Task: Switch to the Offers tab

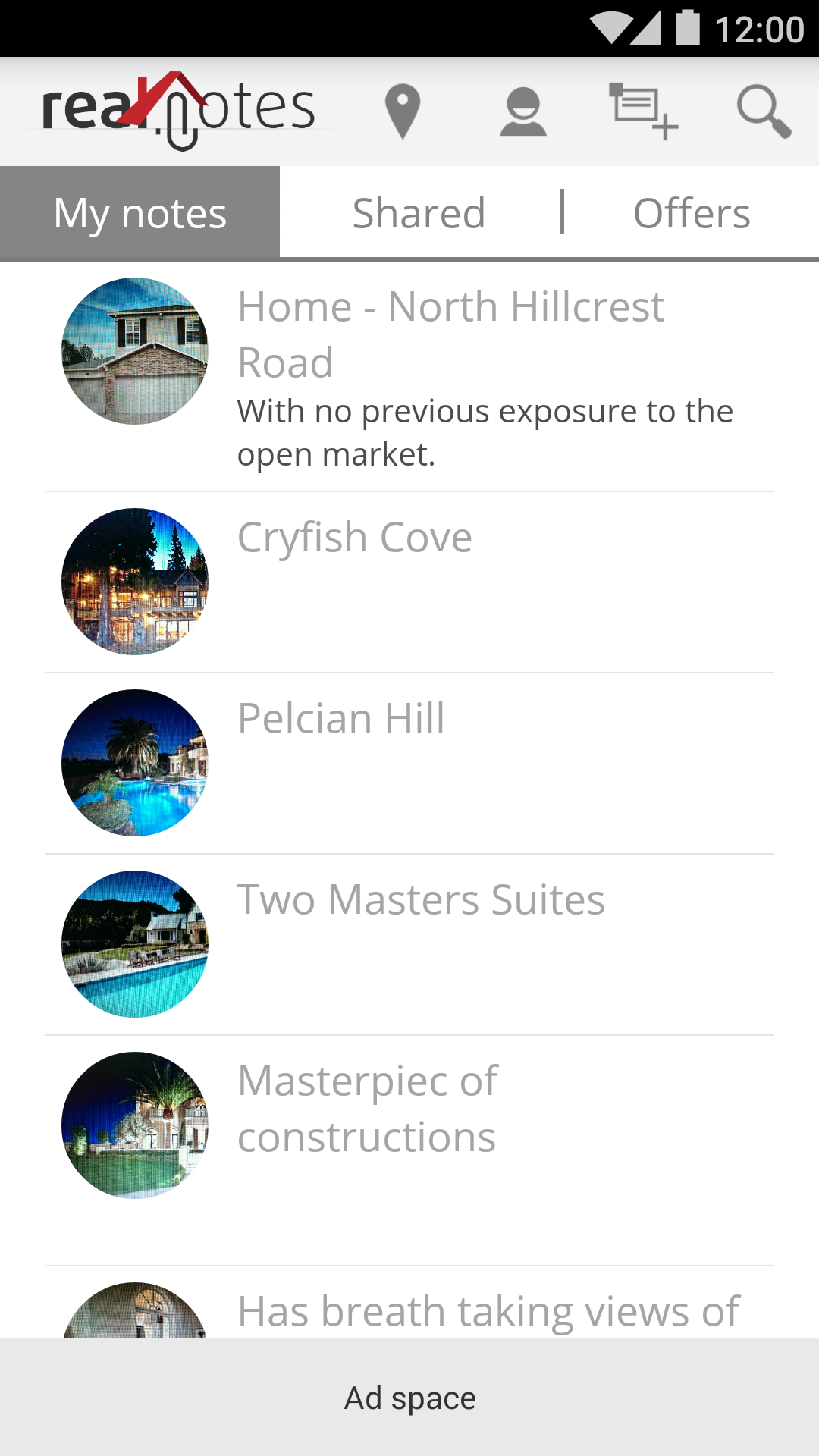Action: click(x=691, y=213)
